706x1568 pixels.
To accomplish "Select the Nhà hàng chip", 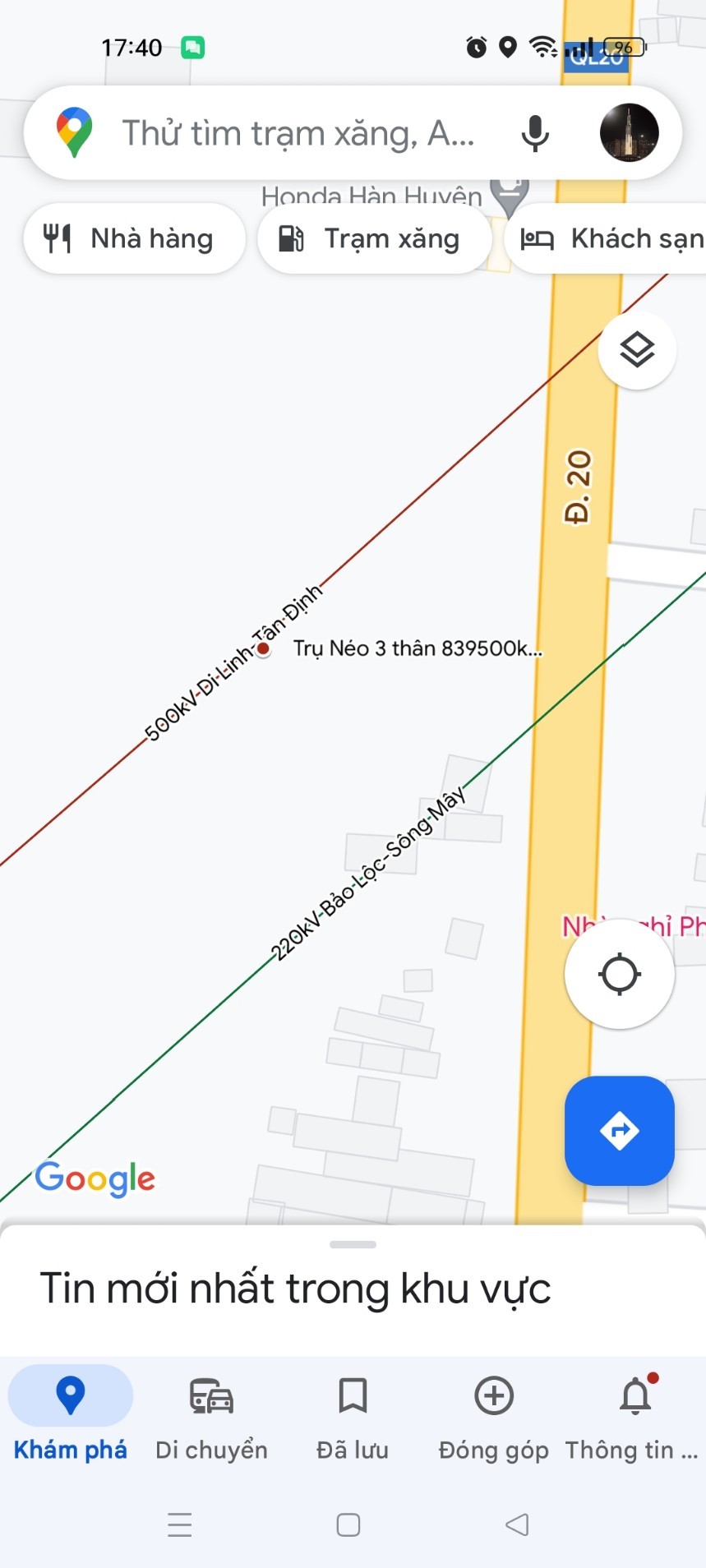I will click(134, 239).
